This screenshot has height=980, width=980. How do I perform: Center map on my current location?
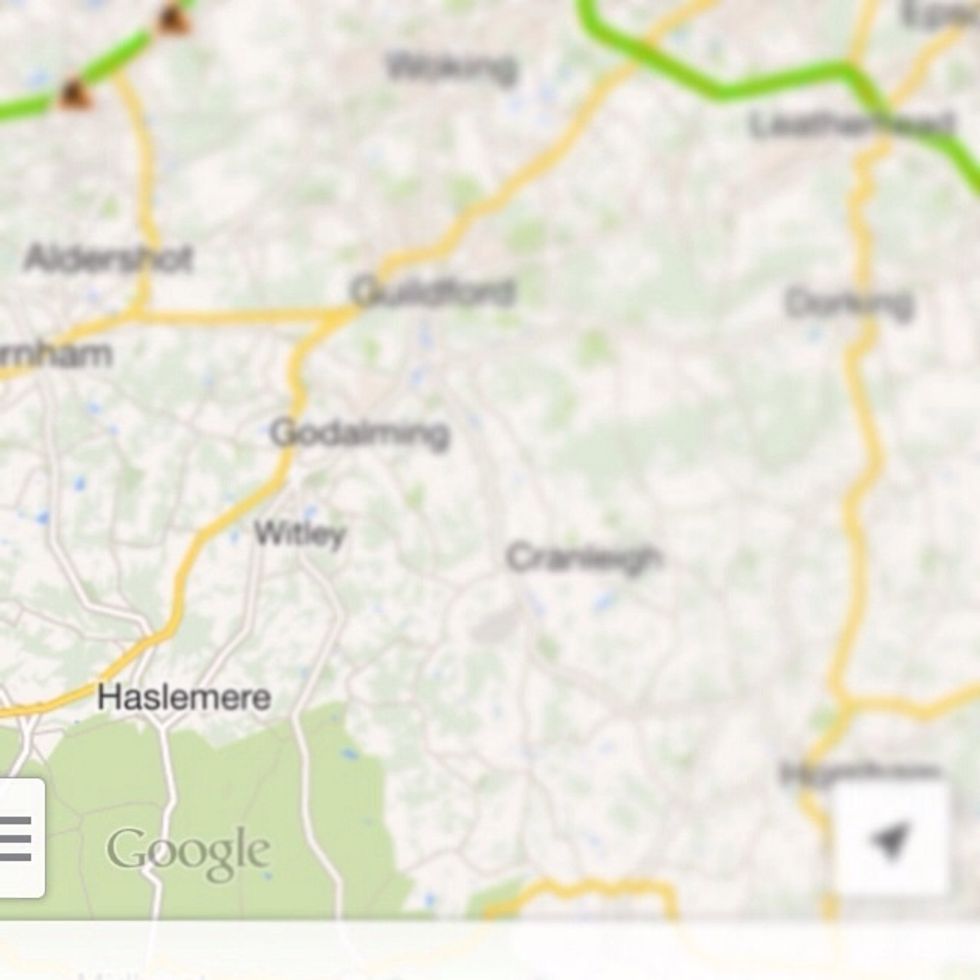click(x=890, y=838)
